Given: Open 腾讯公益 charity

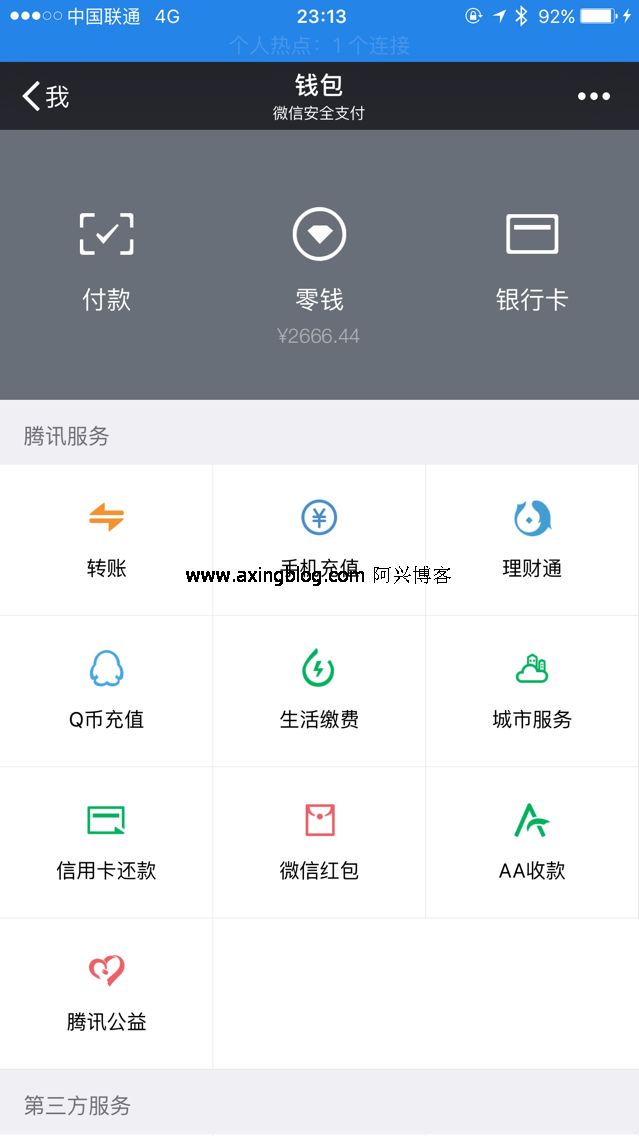Looking at the screenshot, I should click(x=106, y=993).
